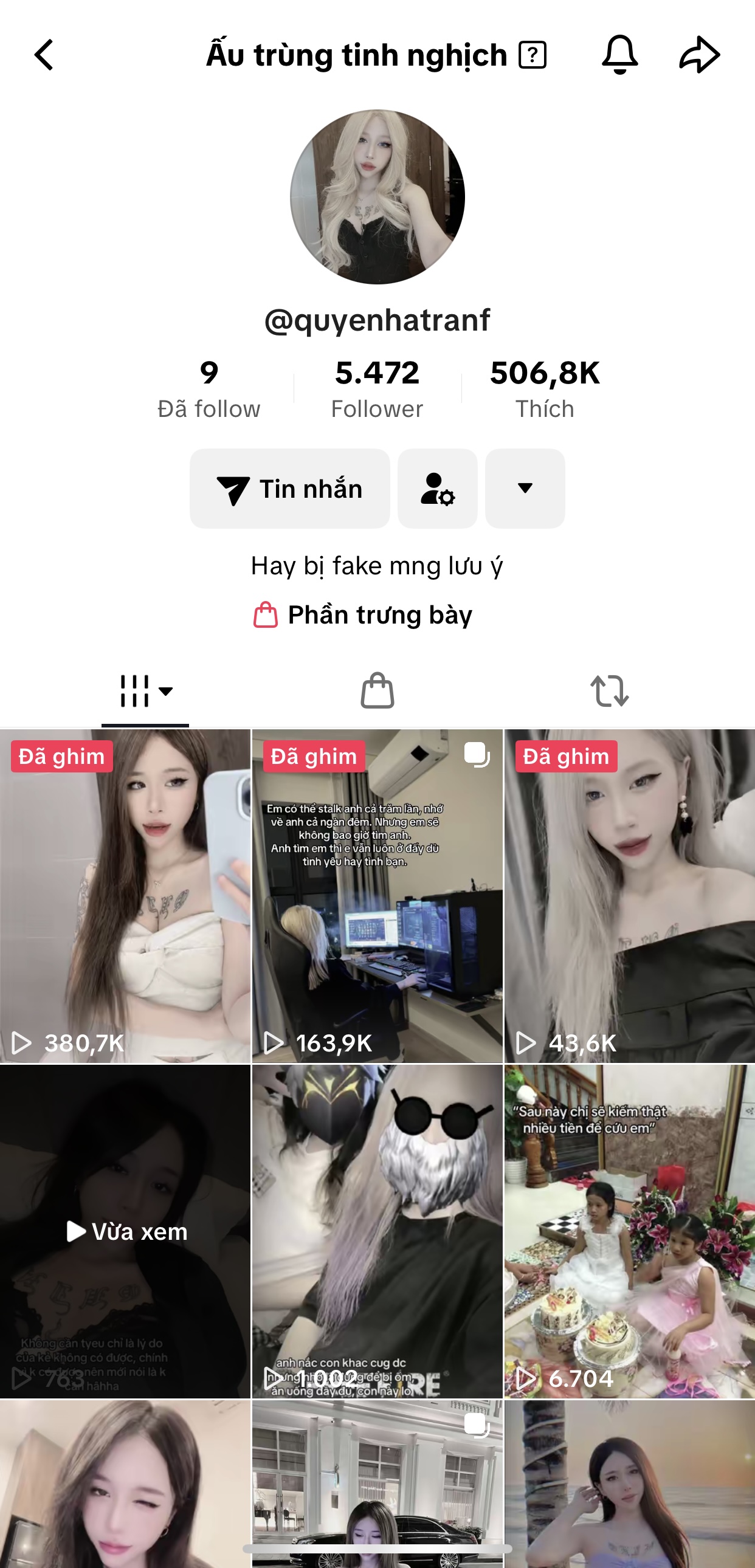Switch to the reposts tab
The height and width of the screenshot is (1568, 755).
(x=610, y=691)
